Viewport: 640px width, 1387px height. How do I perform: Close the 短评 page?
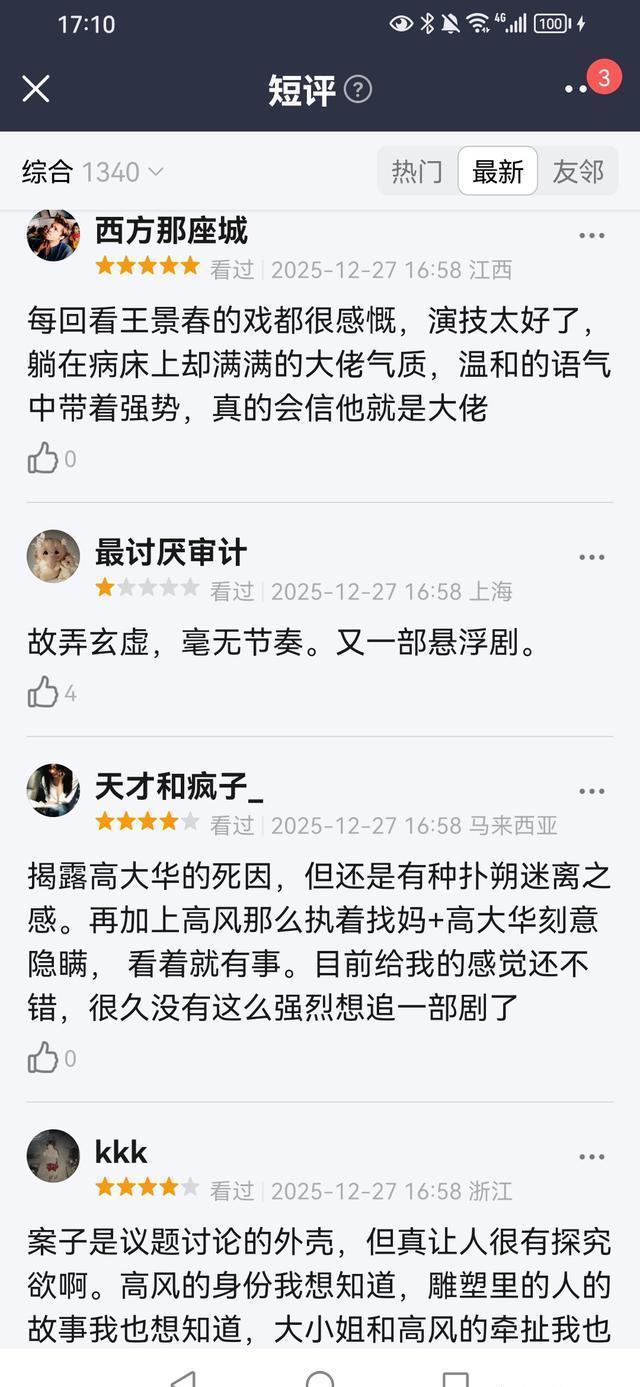[x=36, y=89]
